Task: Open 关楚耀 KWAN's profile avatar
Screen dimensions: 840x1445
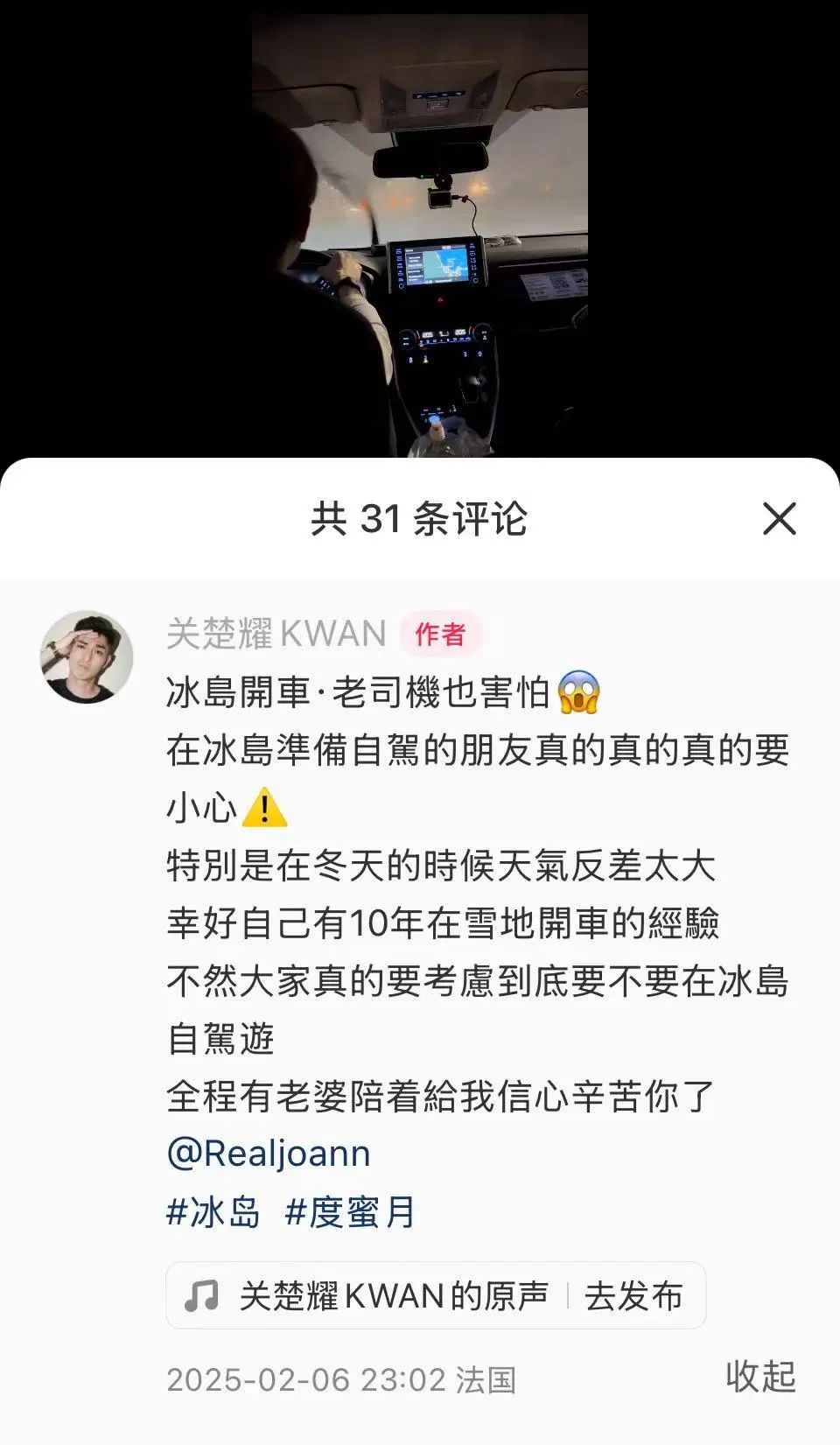Action: click(87, 657)
